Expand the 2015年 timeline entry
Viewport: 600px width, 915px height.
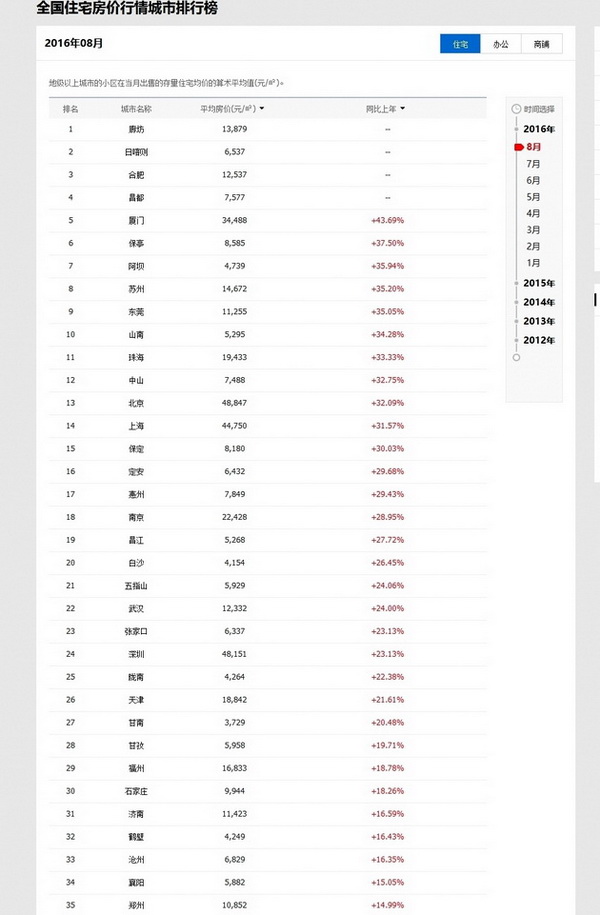click(x=538, y=283)
